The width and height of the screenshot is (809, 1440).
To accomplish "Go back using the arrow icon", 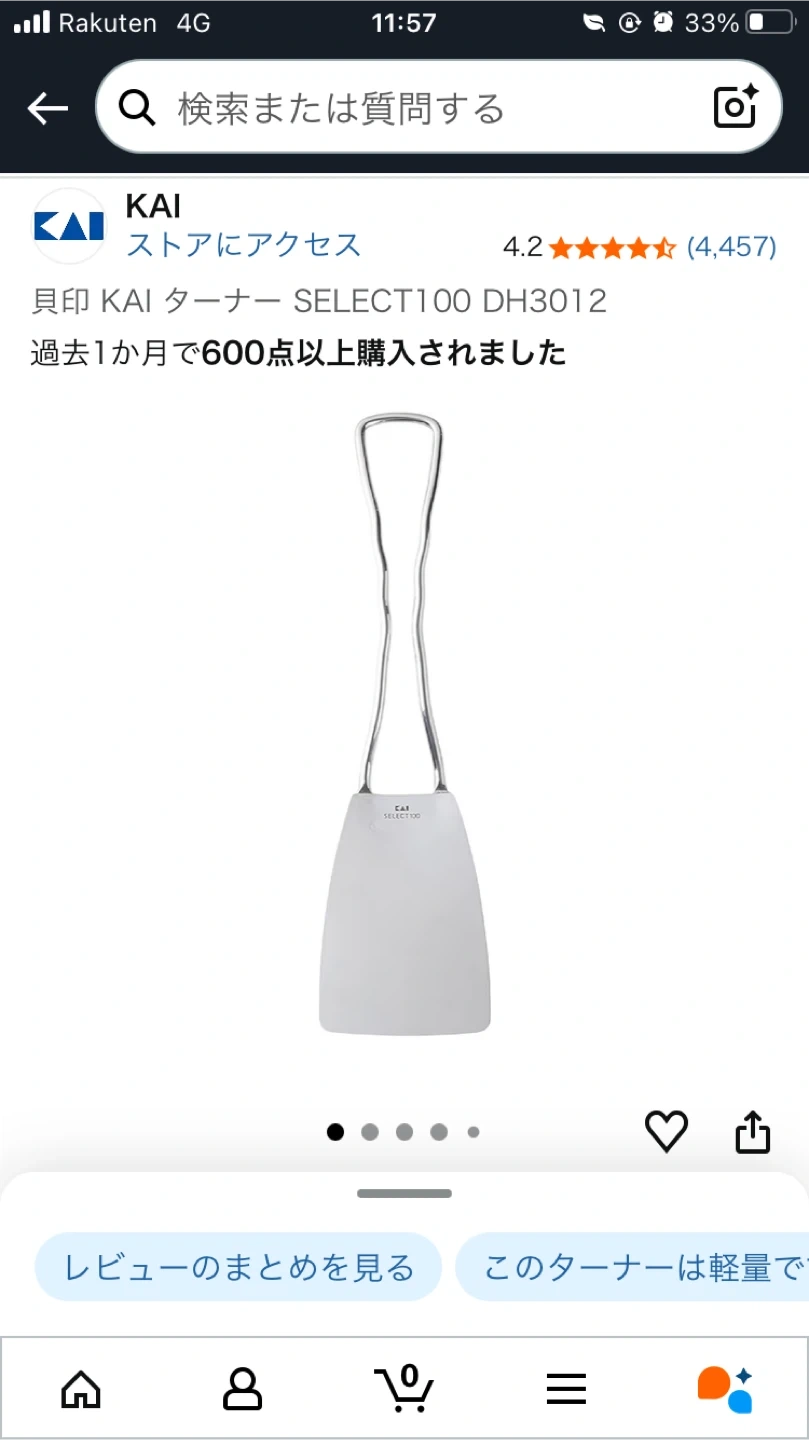I will (47, 108).
